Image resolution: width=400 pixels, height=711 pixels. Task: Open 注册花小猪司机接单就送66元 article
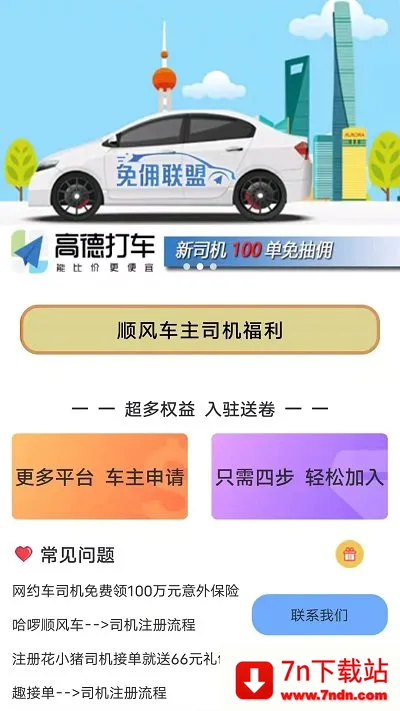coord(117,659)
